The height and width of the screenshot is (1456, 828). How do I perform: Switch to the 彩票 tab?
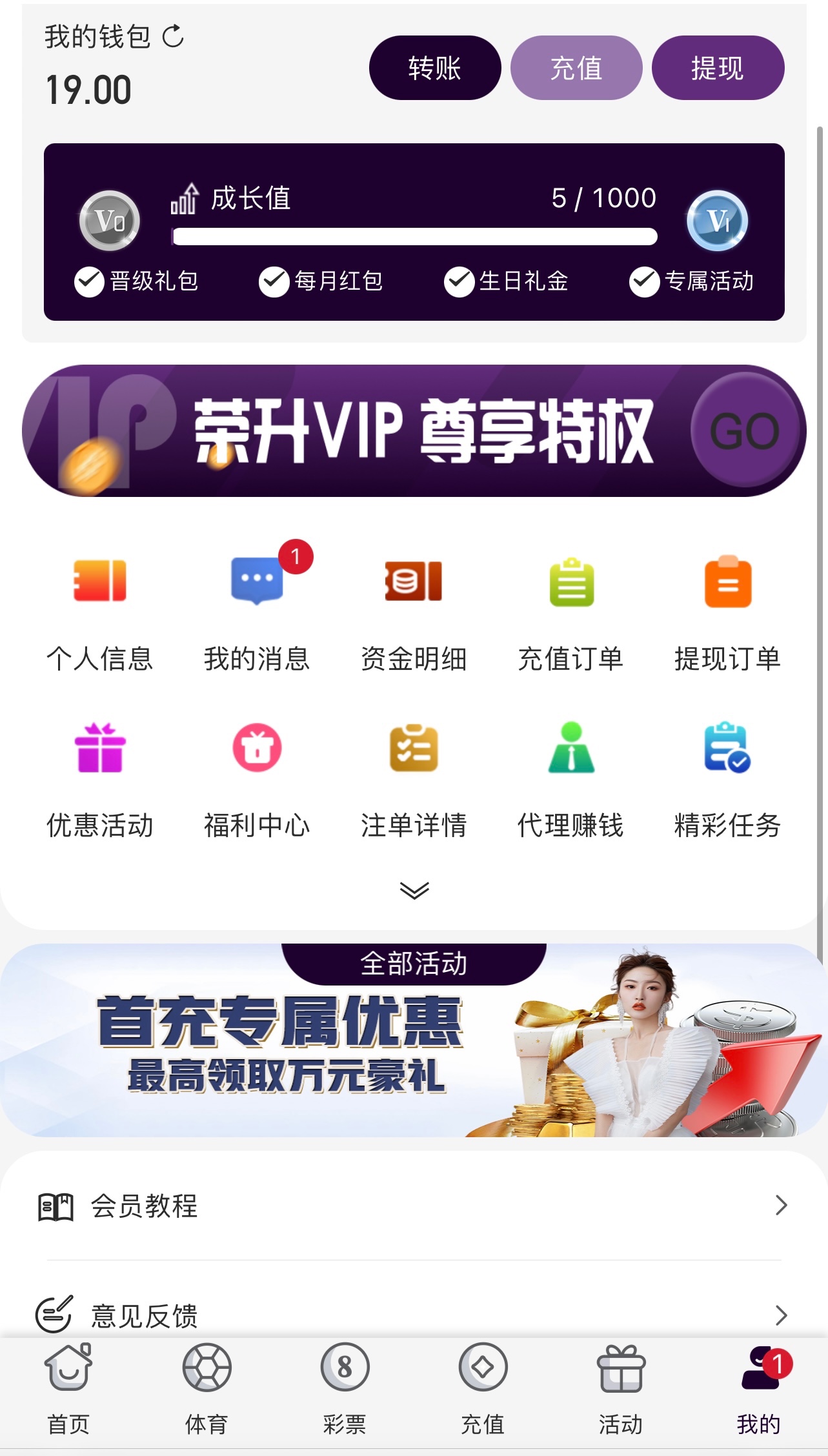pos(345,1388)
